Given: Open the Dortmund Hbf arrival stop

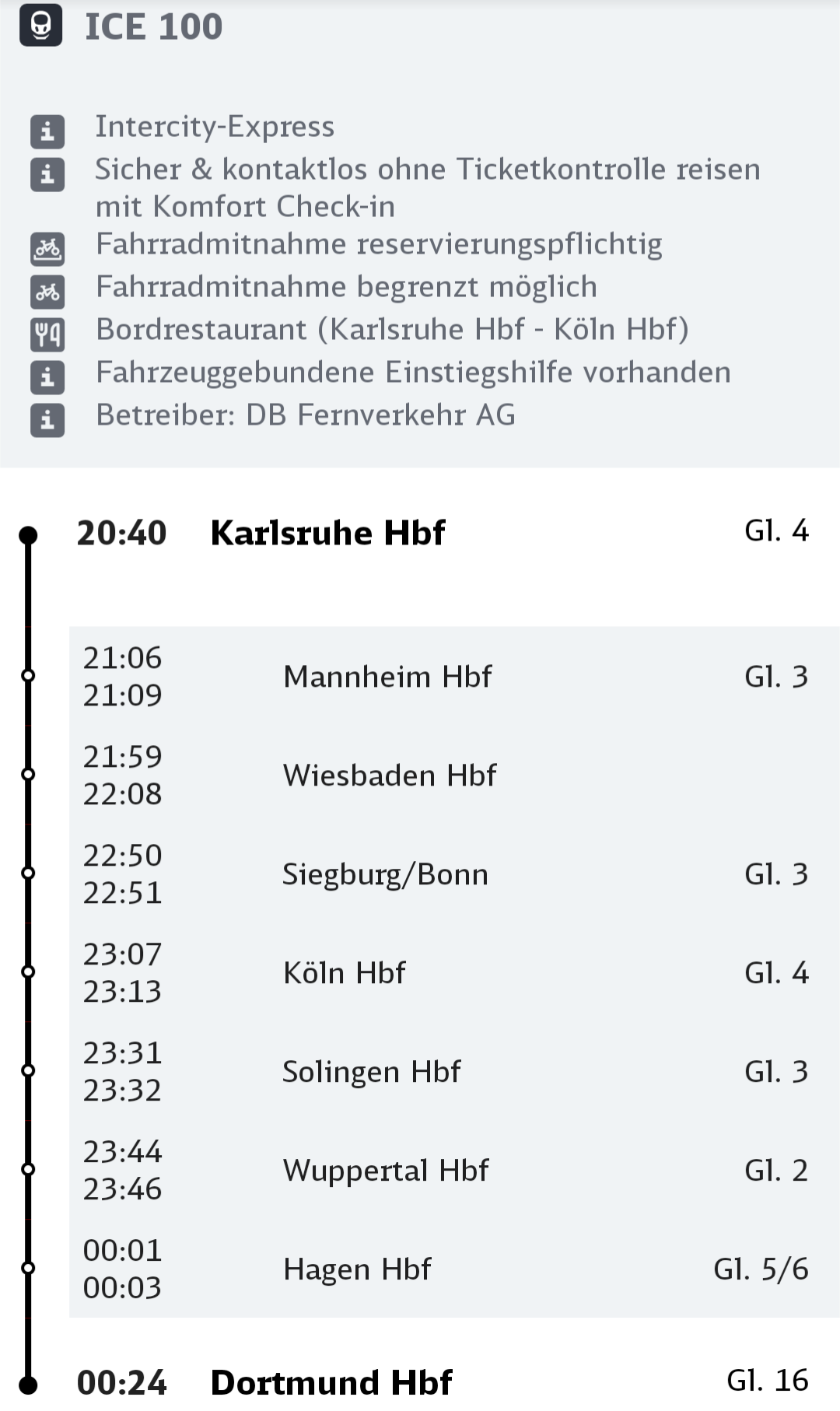Looking at the screenshot, I should click(331, 1382).
